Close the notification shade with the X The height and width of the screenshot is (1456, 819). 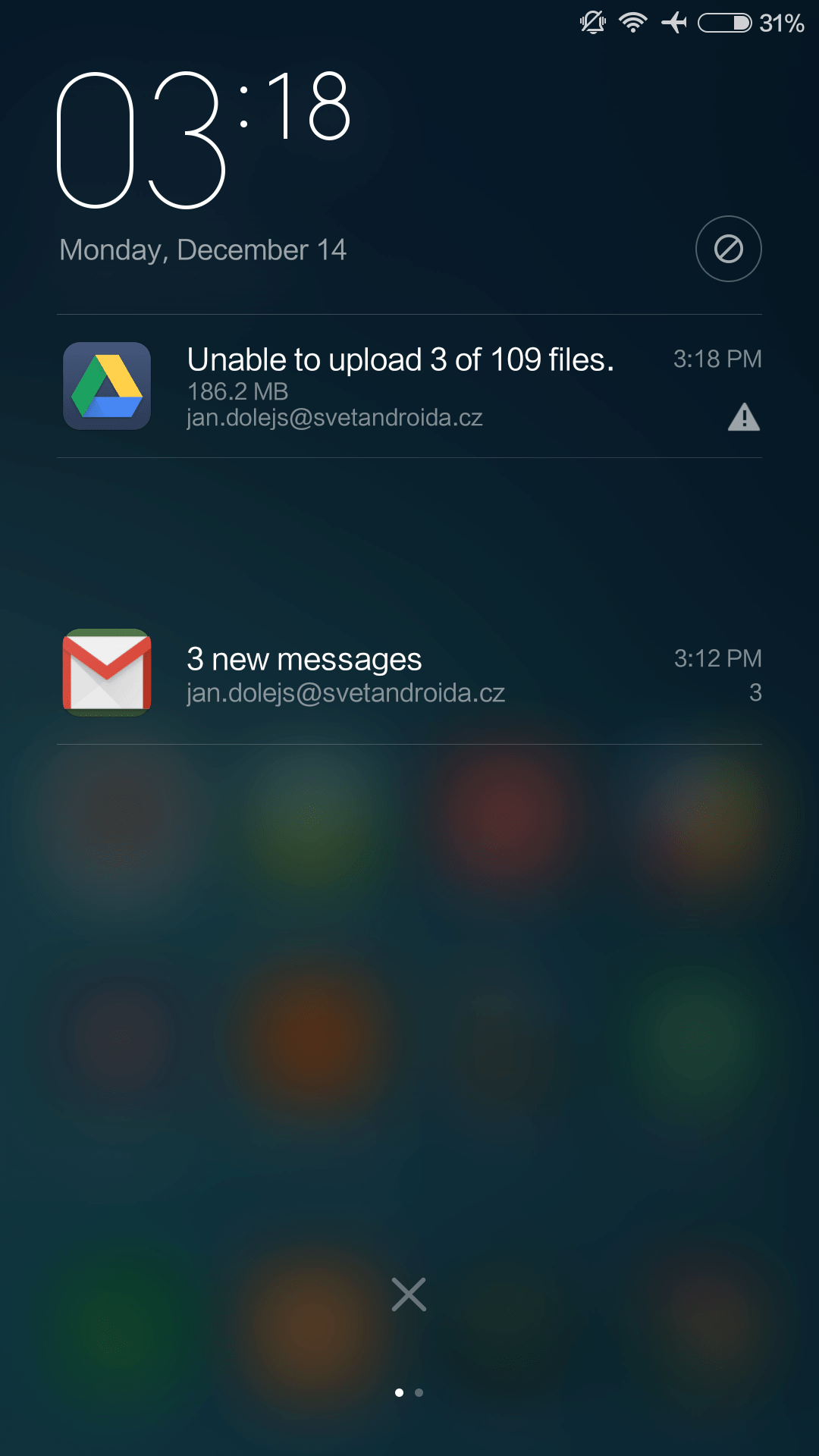tap(409, 1294)
